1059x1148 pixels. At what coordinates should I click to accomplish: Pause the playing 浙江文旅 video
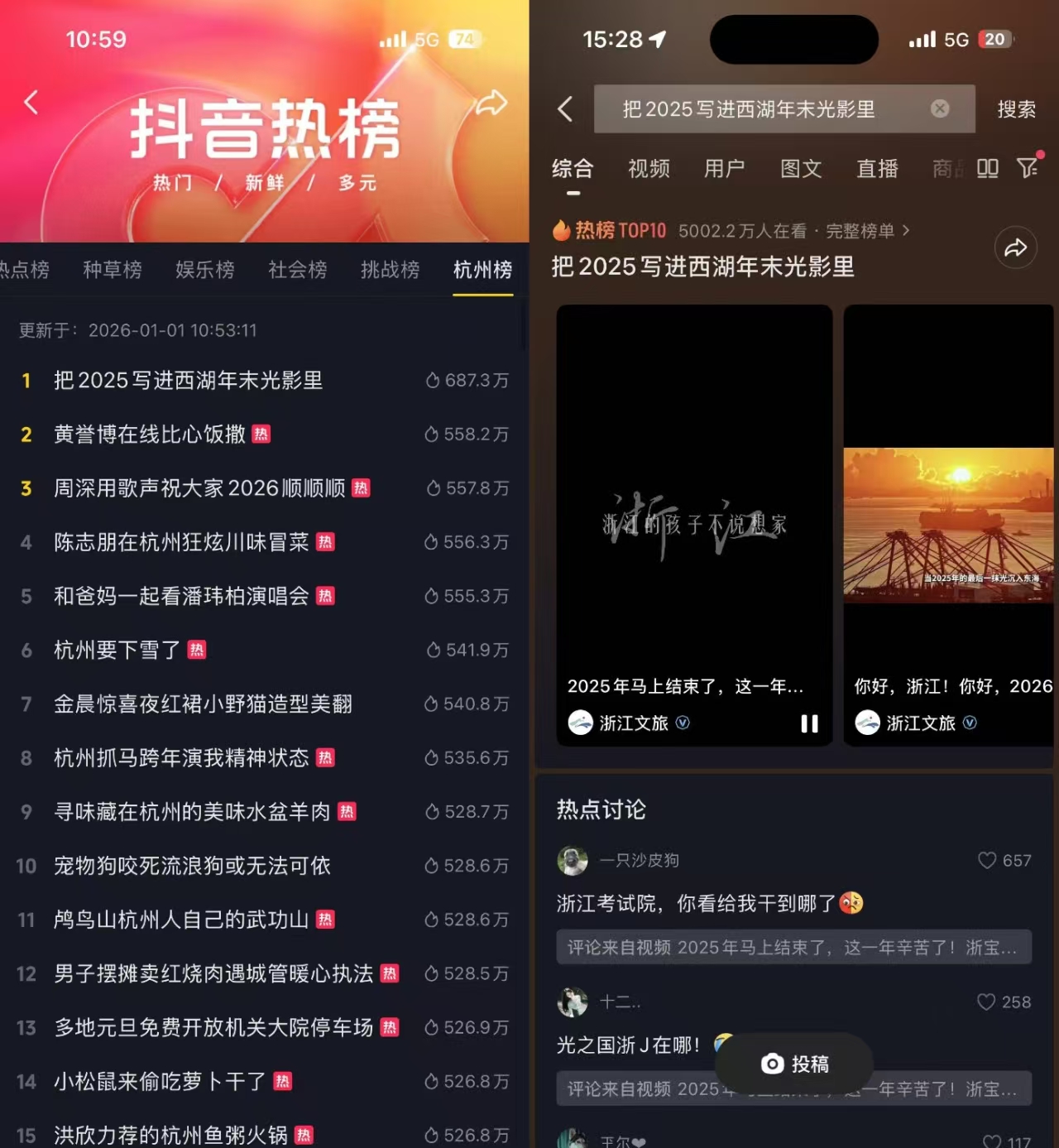click(x=809, y=723)
